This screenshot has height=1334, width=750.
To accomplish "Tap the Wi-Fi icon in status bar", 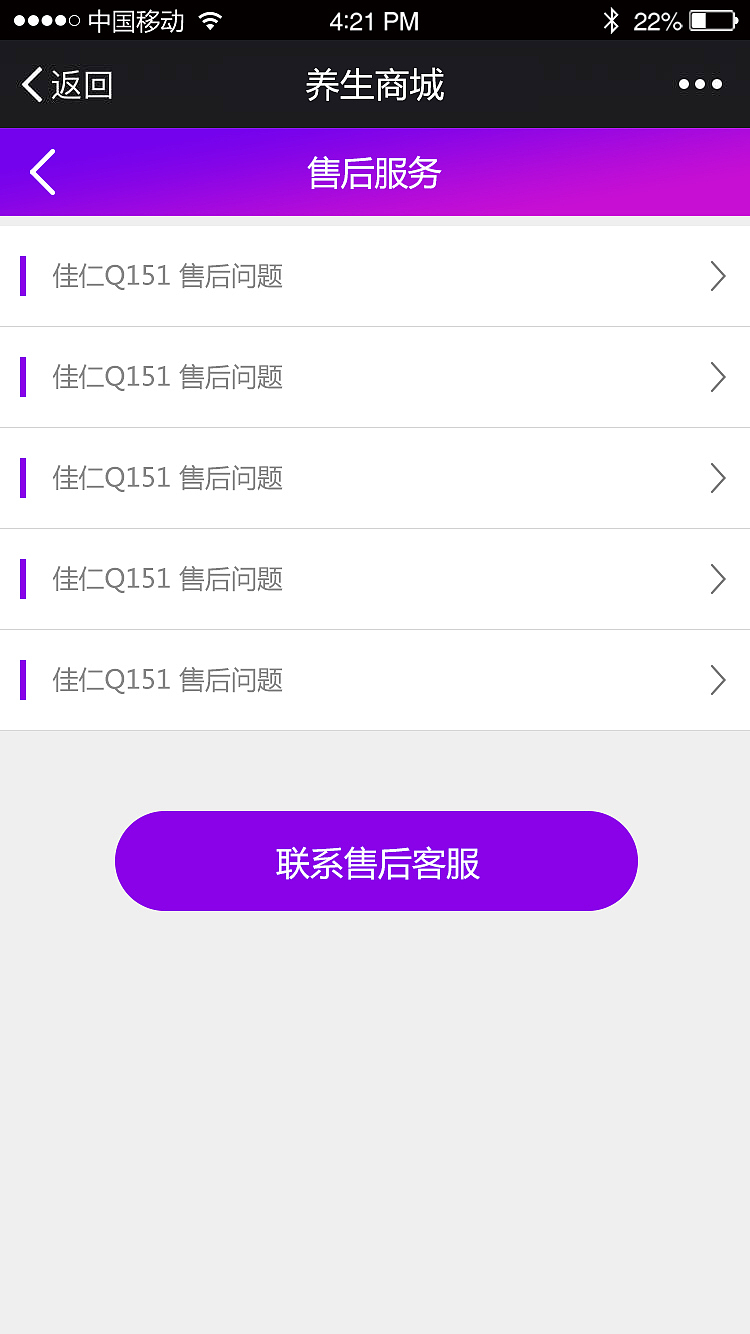I will point(210,20).
